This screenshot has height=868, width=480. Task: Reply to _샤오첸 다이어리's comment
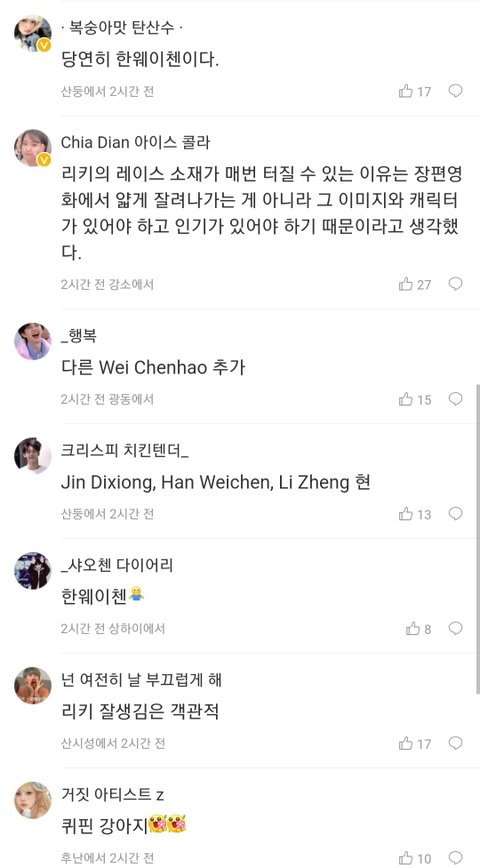[x=455, y=628]
